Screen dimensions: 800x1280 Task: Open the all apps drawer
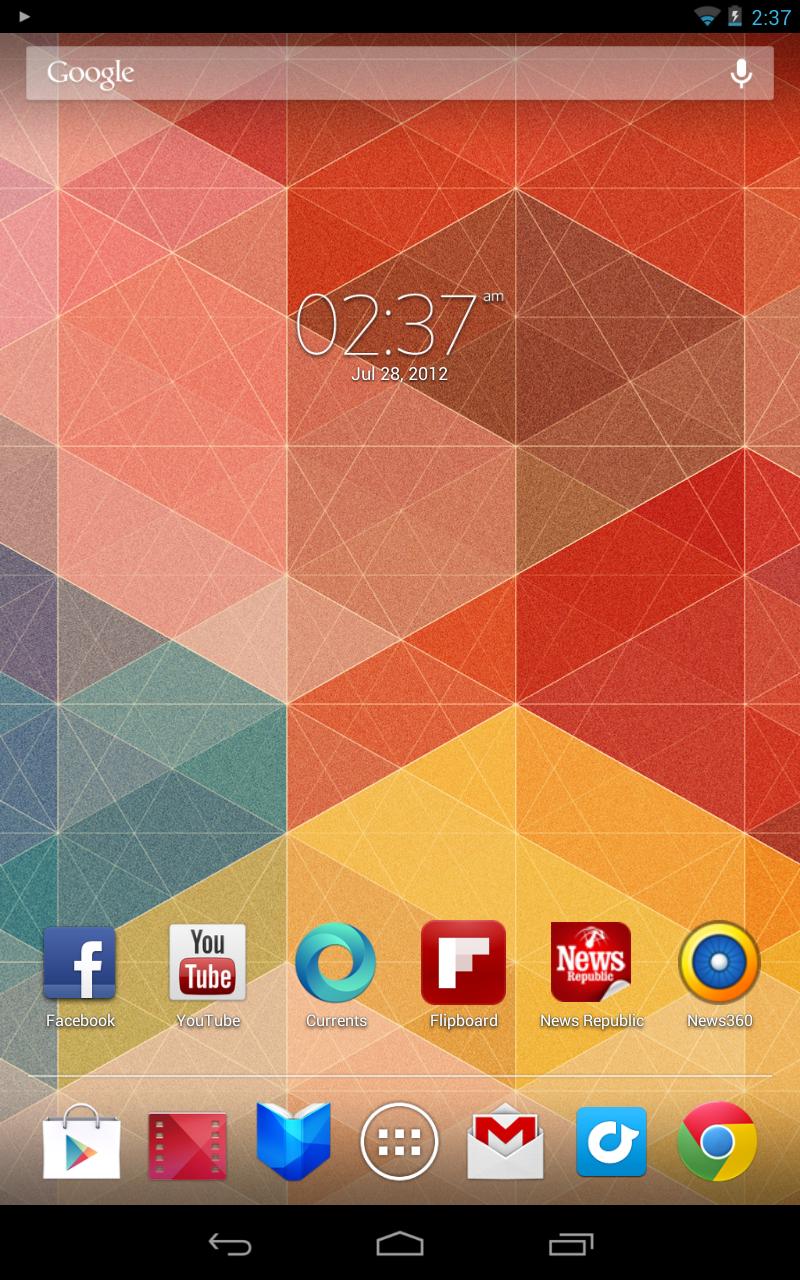pyautogui.click(x=400, y=1142)
